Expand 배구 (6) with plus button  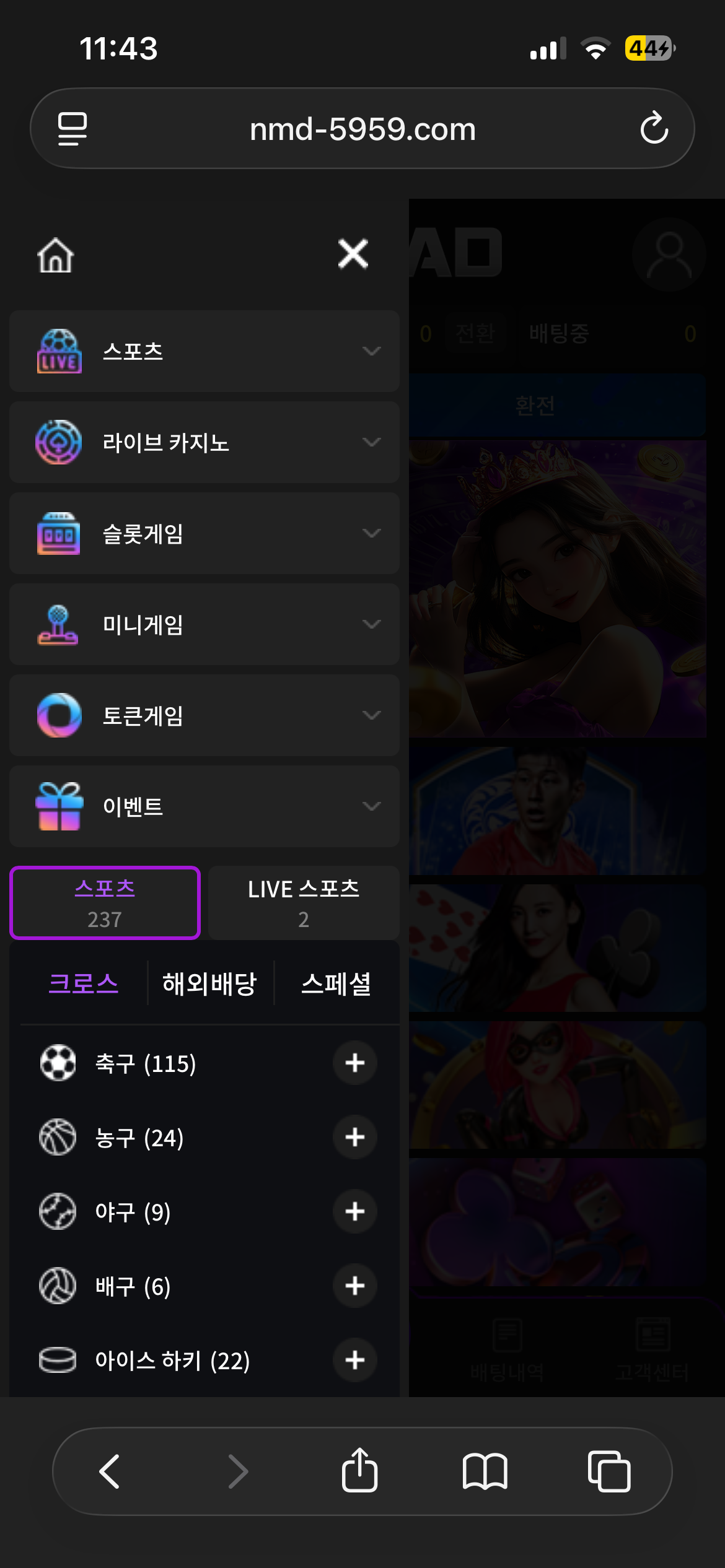click(x=355, y=1286)
